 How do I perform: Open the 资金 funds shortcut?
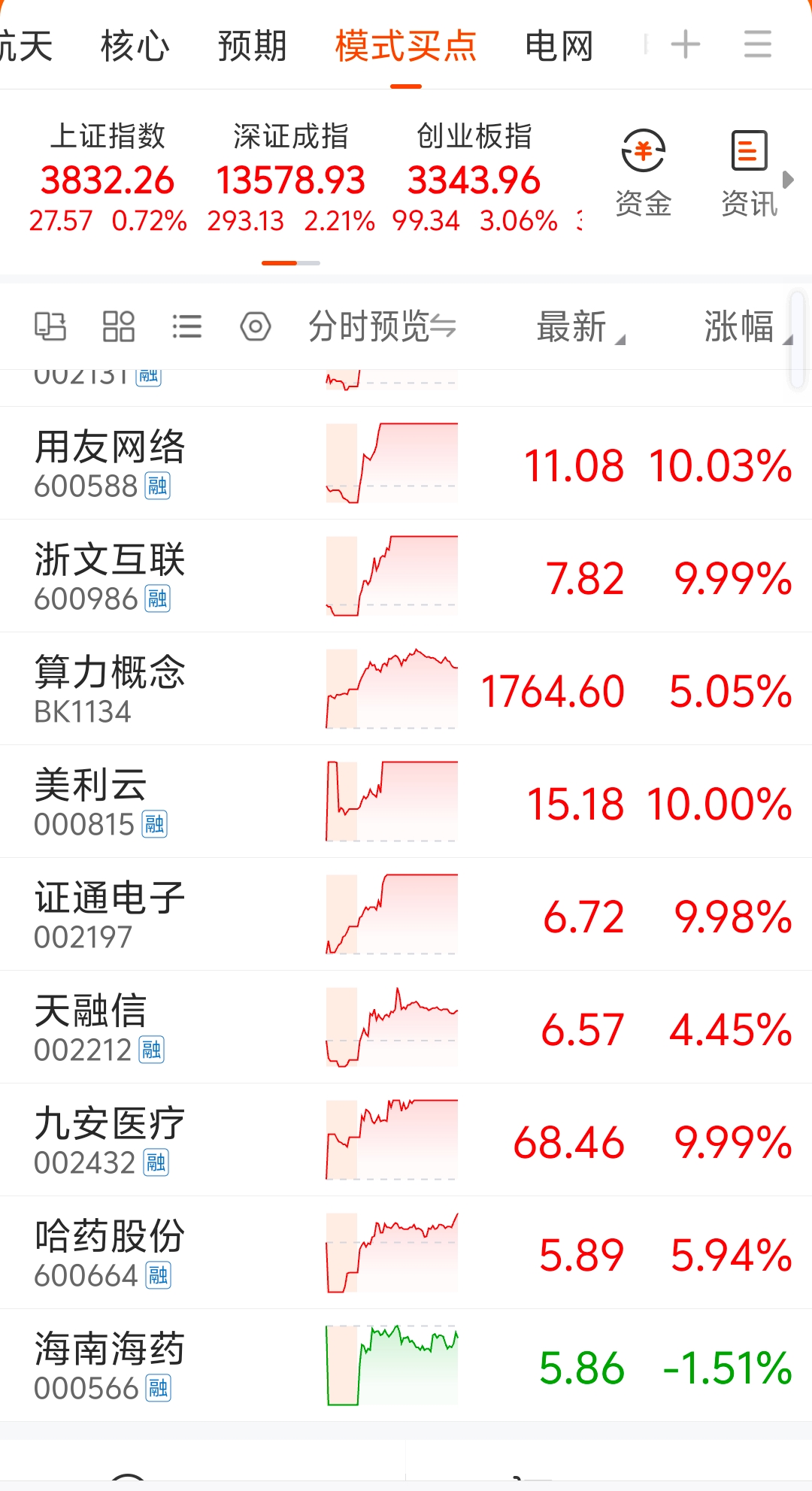pos(644,174)
